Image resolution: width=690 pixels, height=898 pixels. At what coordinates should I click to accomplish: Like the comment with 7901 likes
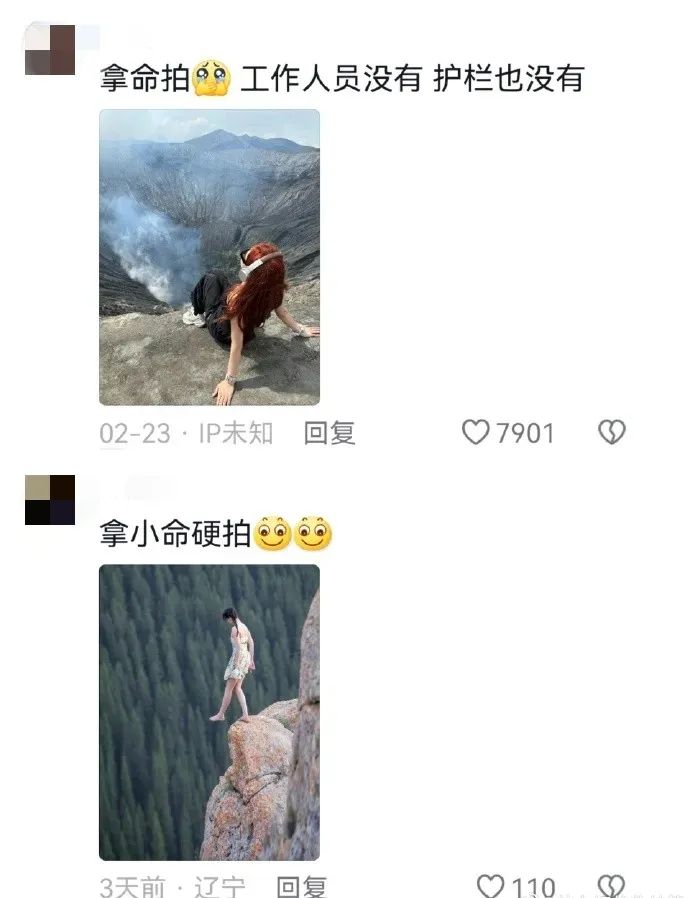pyautogui.click(x=476, y=433)
